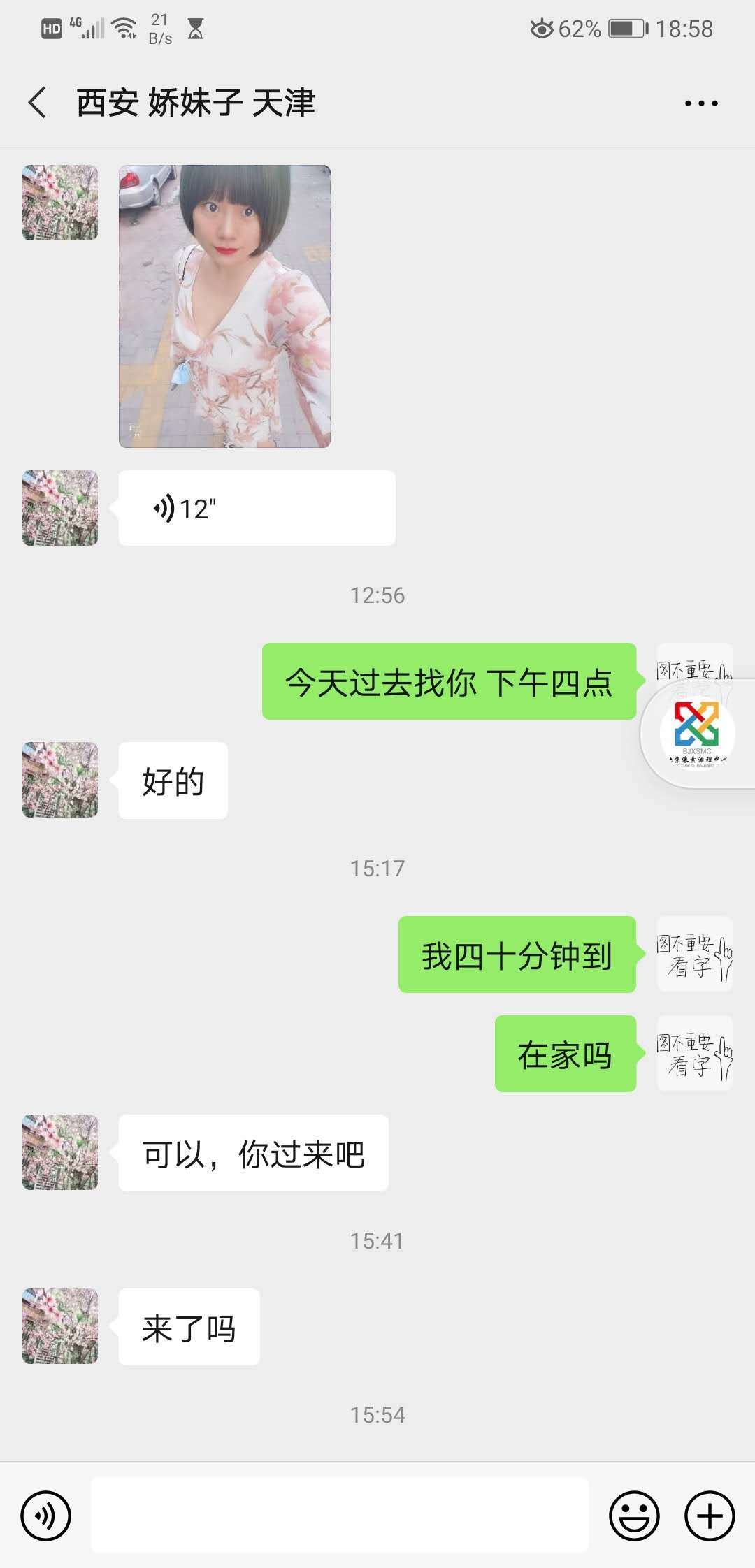The image size is (755, 1568).
Task: Open the photo sent in chat
Action: click(224, 306)
